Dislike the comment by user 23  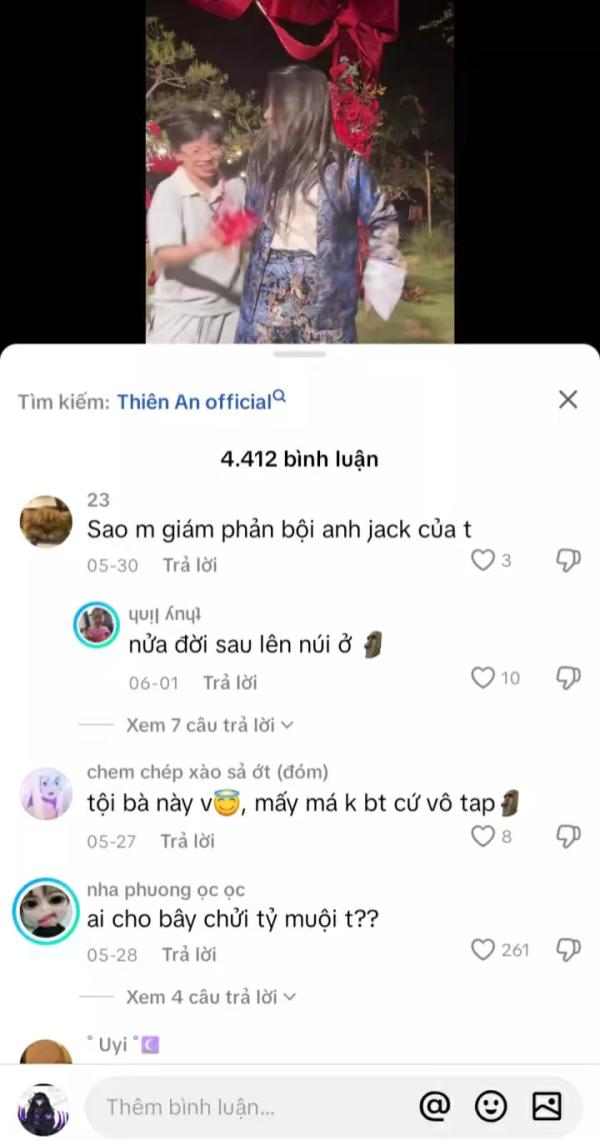568,561
